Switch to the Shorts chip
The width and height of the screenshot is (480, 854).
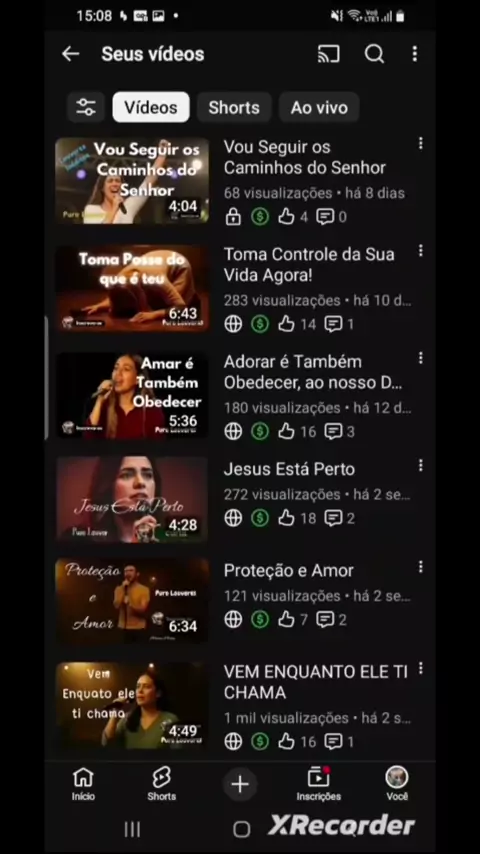pos(234,107)
